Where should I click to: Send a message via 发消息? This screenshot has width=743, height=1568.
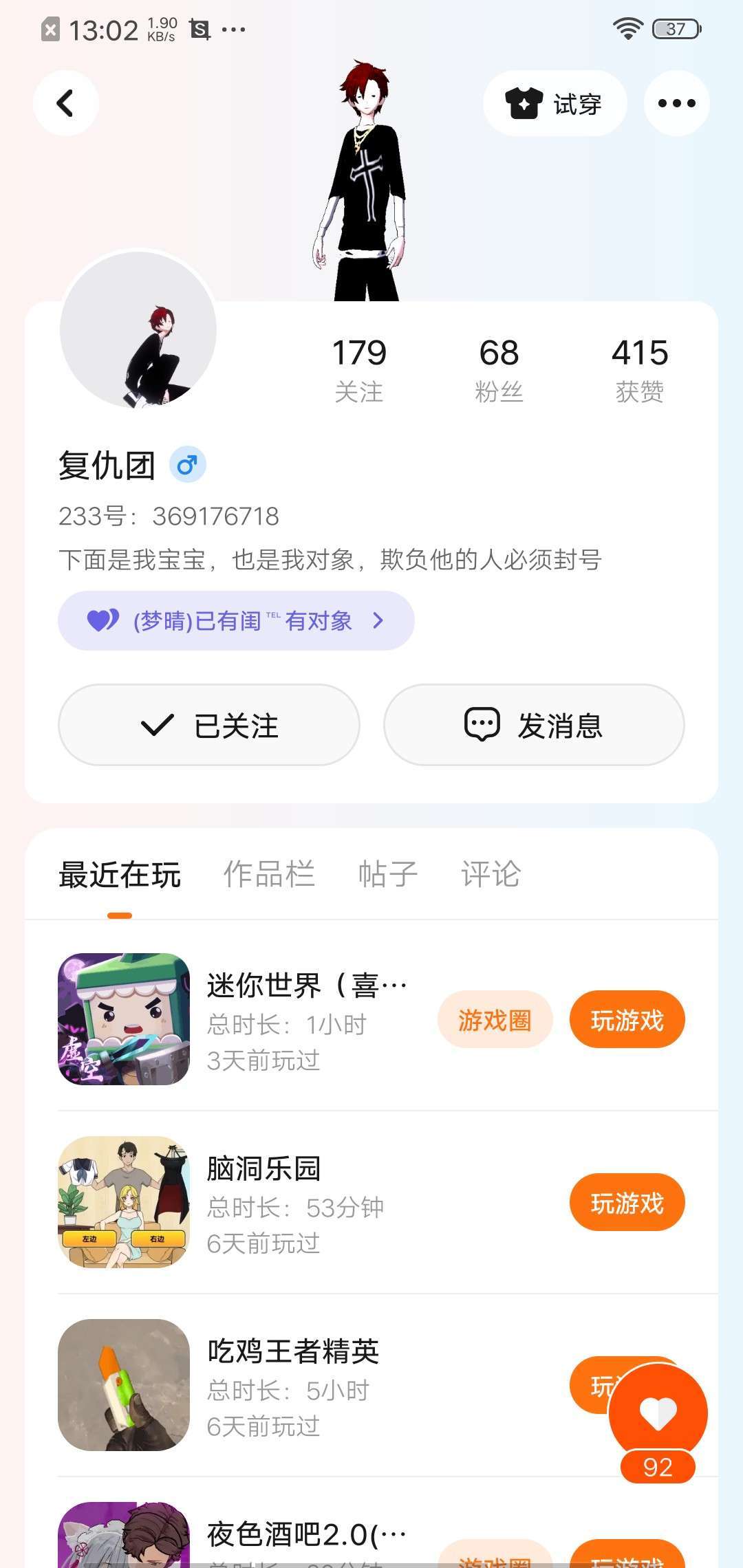point(534,725)
